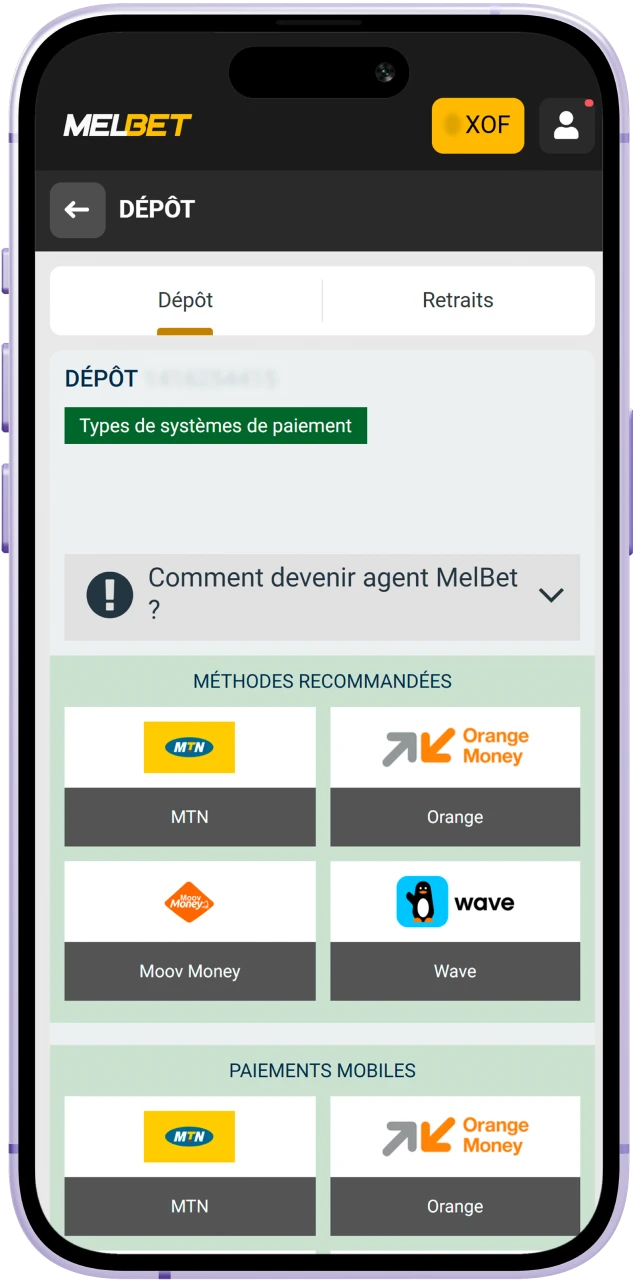
Task: Pick MTN under Paiements mobiles
Action: [x=190, y=1165]
